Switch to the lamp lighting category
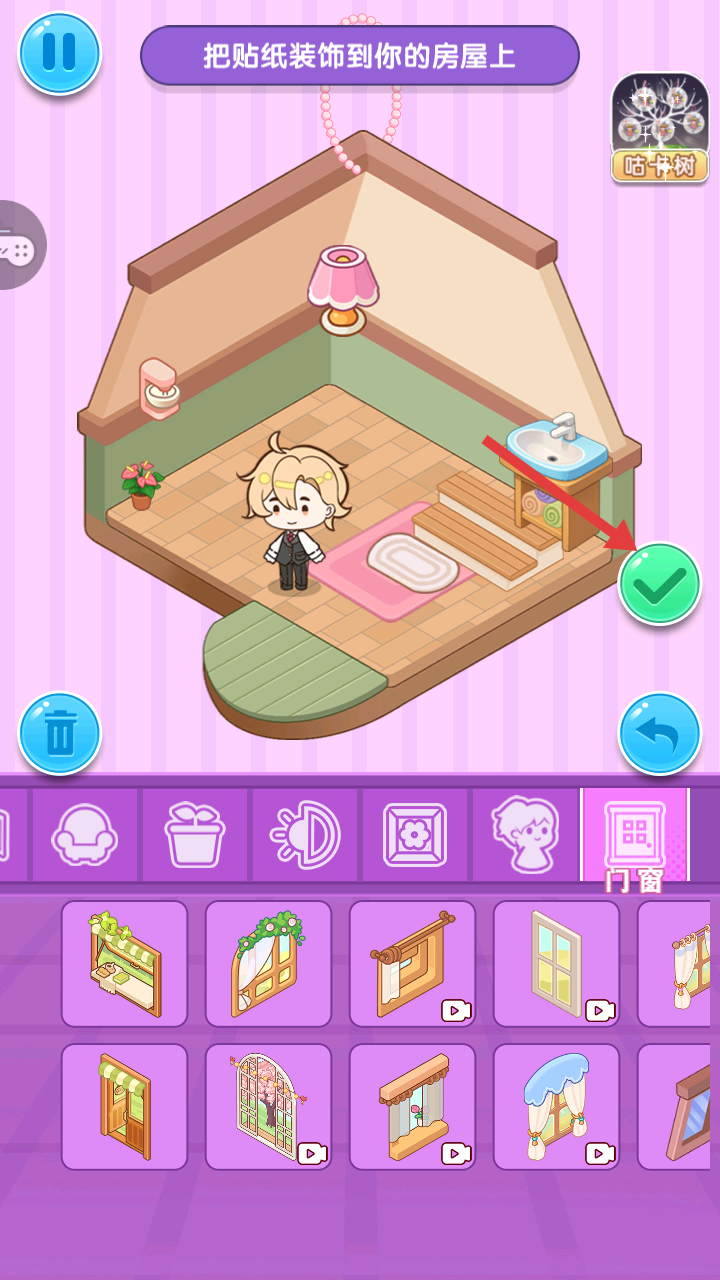720x1280 pixels. click(x=306, y=835)
